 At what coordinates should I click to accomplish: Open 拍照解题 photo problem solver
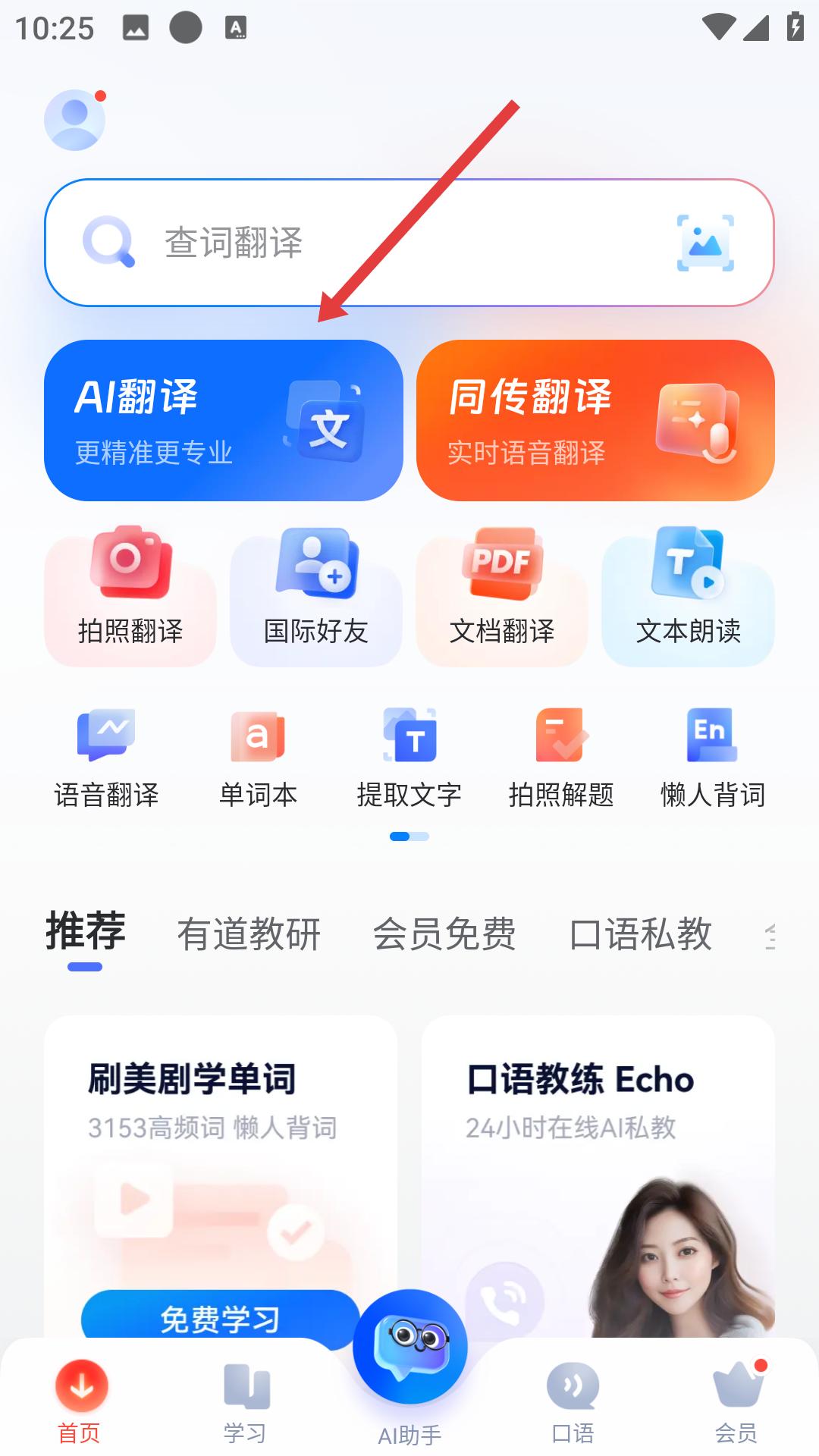[x=561, y=758]
